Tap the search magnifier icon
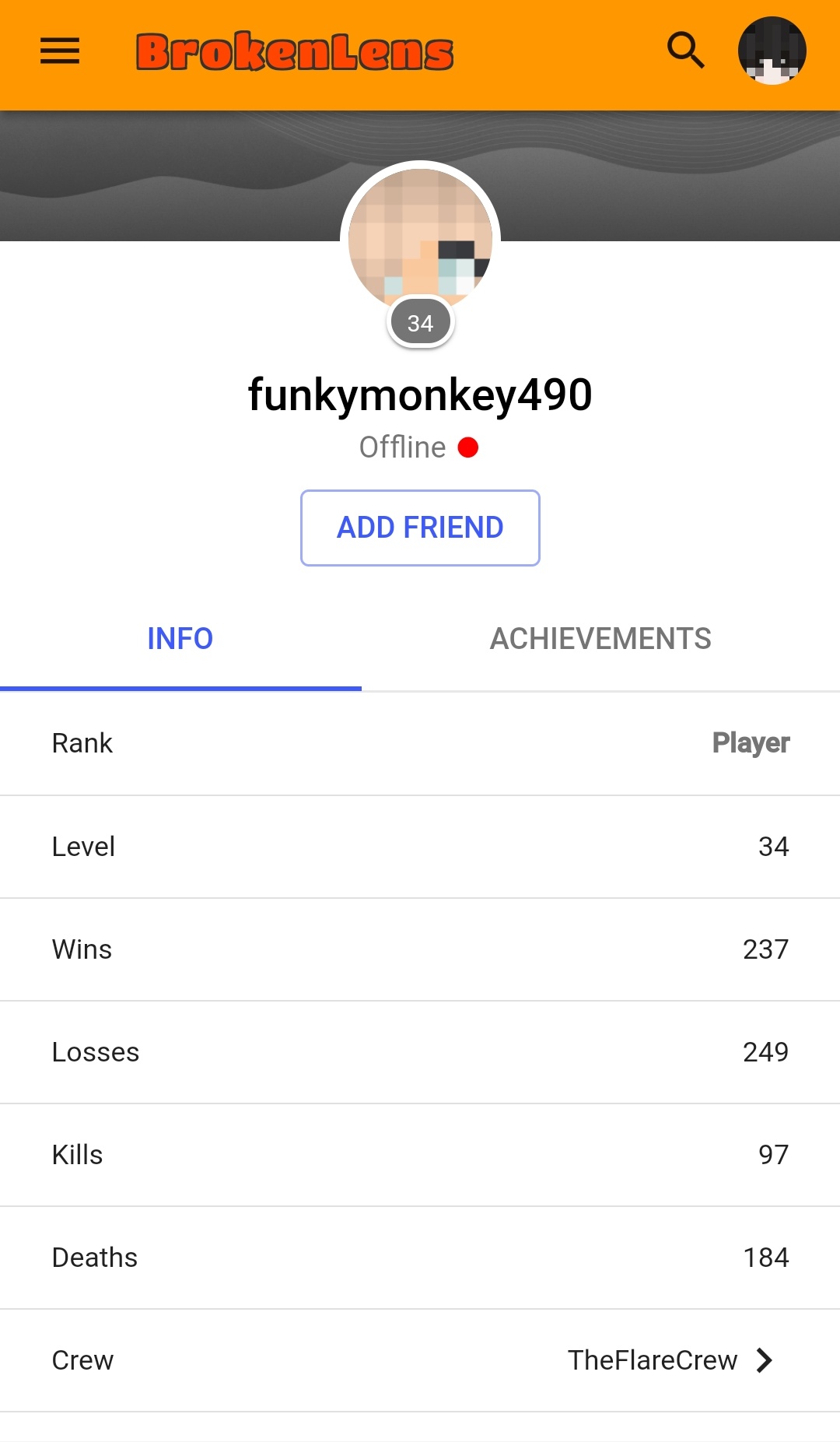Image resolution: width=840 pixels, height=1442 pixels. (x=686, y=51)
